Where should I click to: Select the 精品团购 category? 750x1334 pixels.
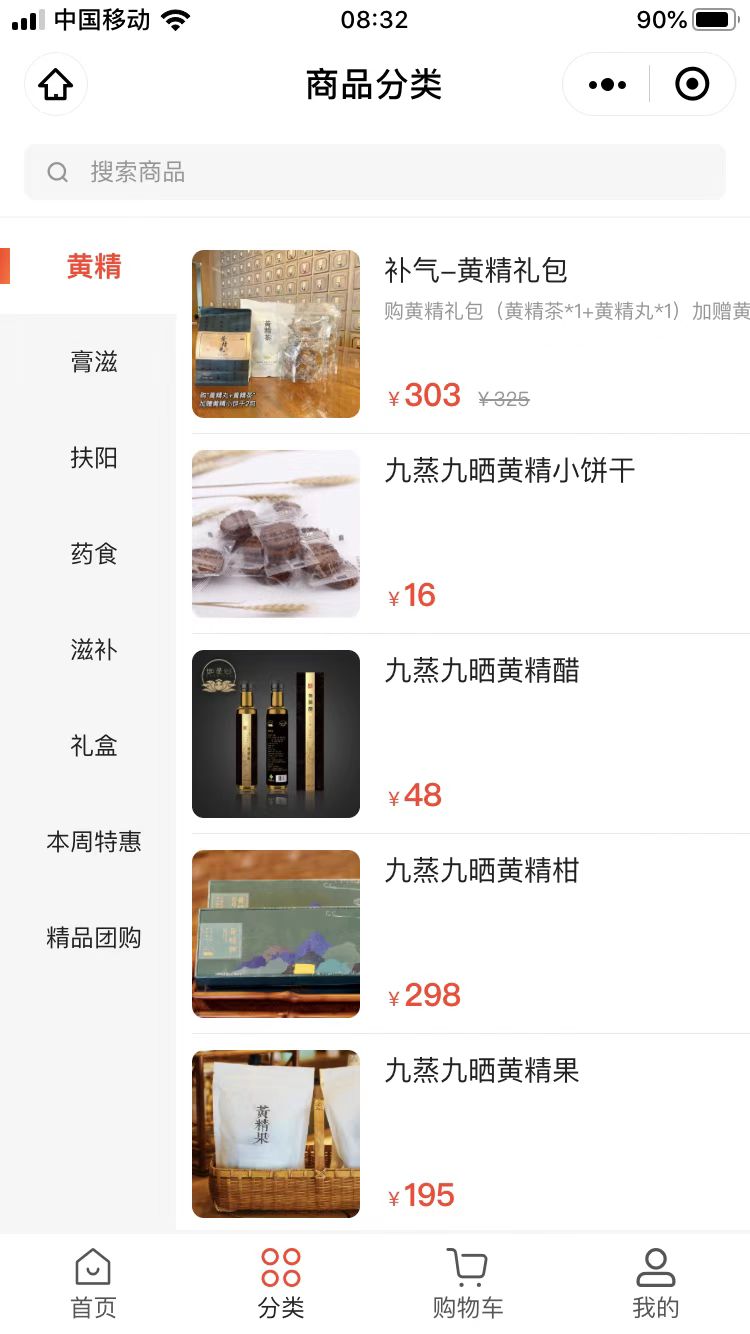[94, 938]
